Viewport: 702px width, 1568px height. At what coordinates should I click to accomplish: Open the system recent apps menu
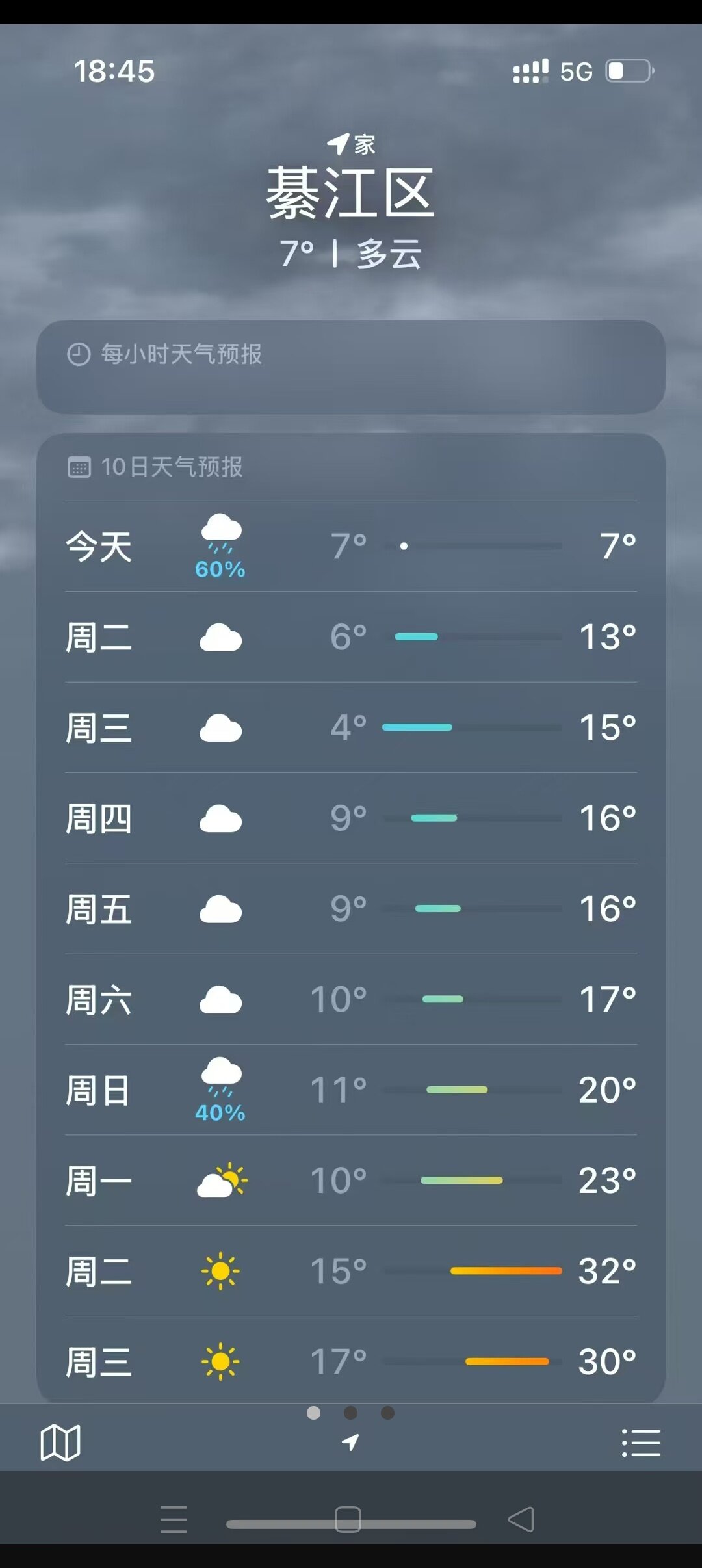174,1519
